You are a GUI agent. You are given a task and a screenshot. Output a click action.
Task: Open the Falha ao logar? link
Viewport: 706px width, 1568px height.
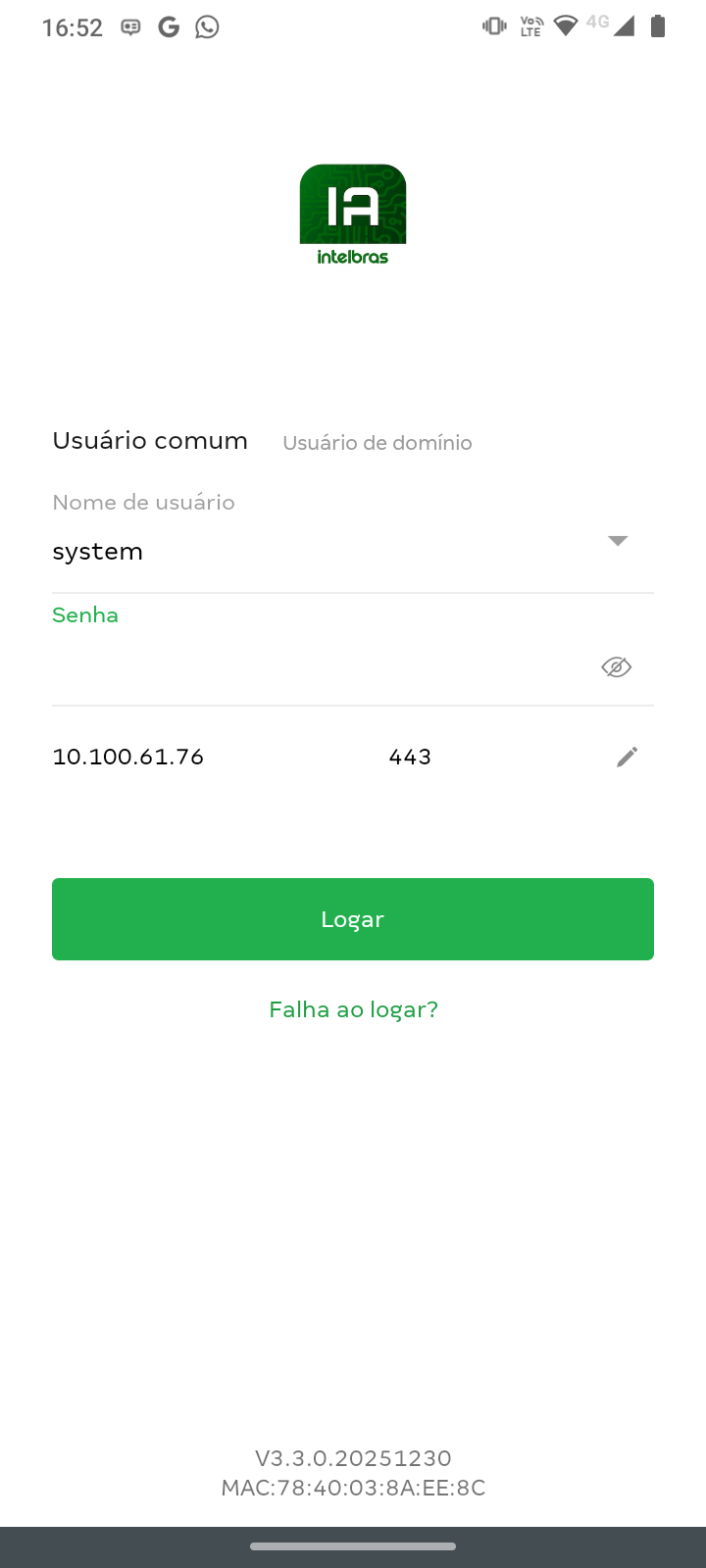pos(353,1009)
